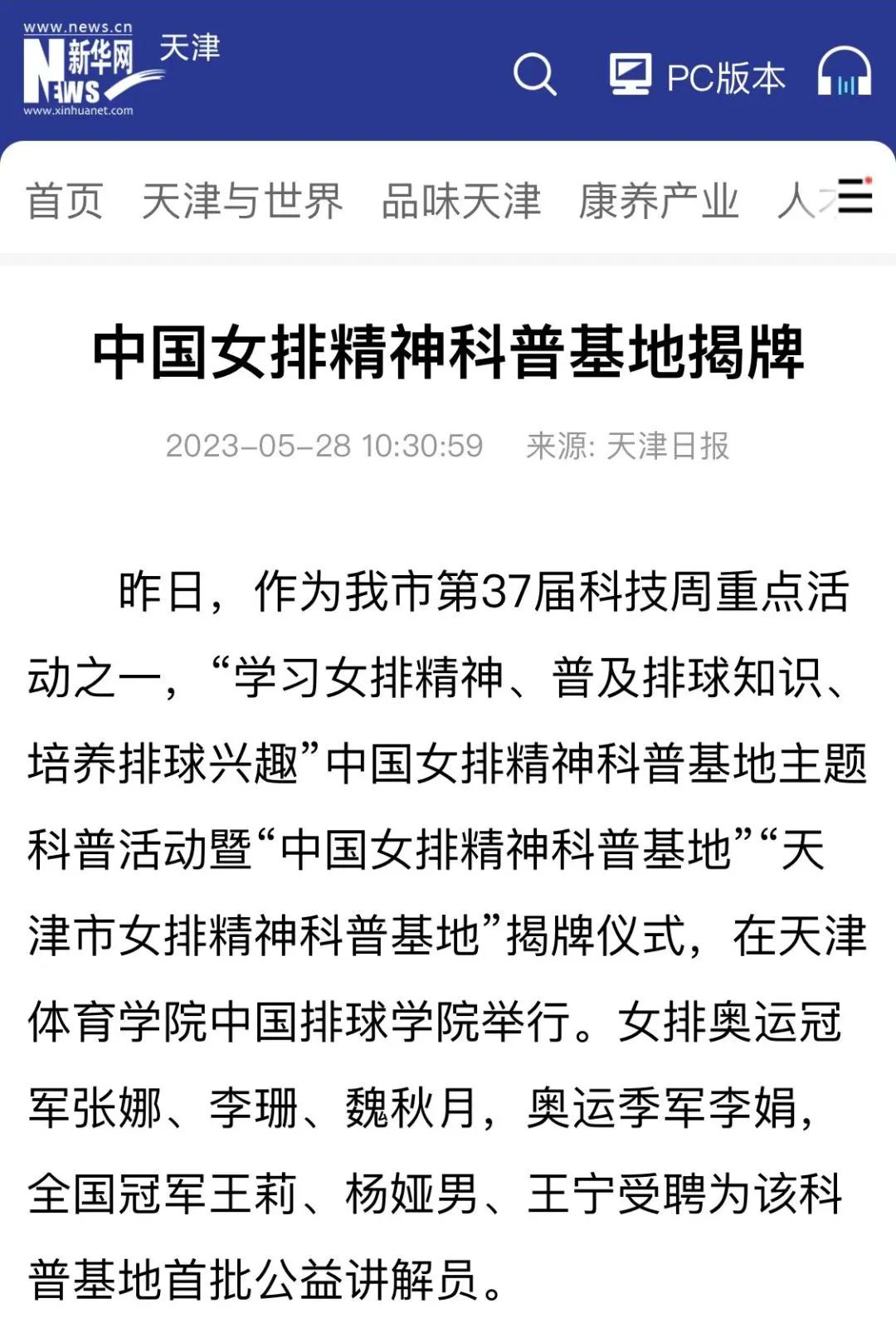Expand the hamburger channel menu
Image resolution: width=896 pixels, height=1323 pixels.
click(x=855, y=197)
